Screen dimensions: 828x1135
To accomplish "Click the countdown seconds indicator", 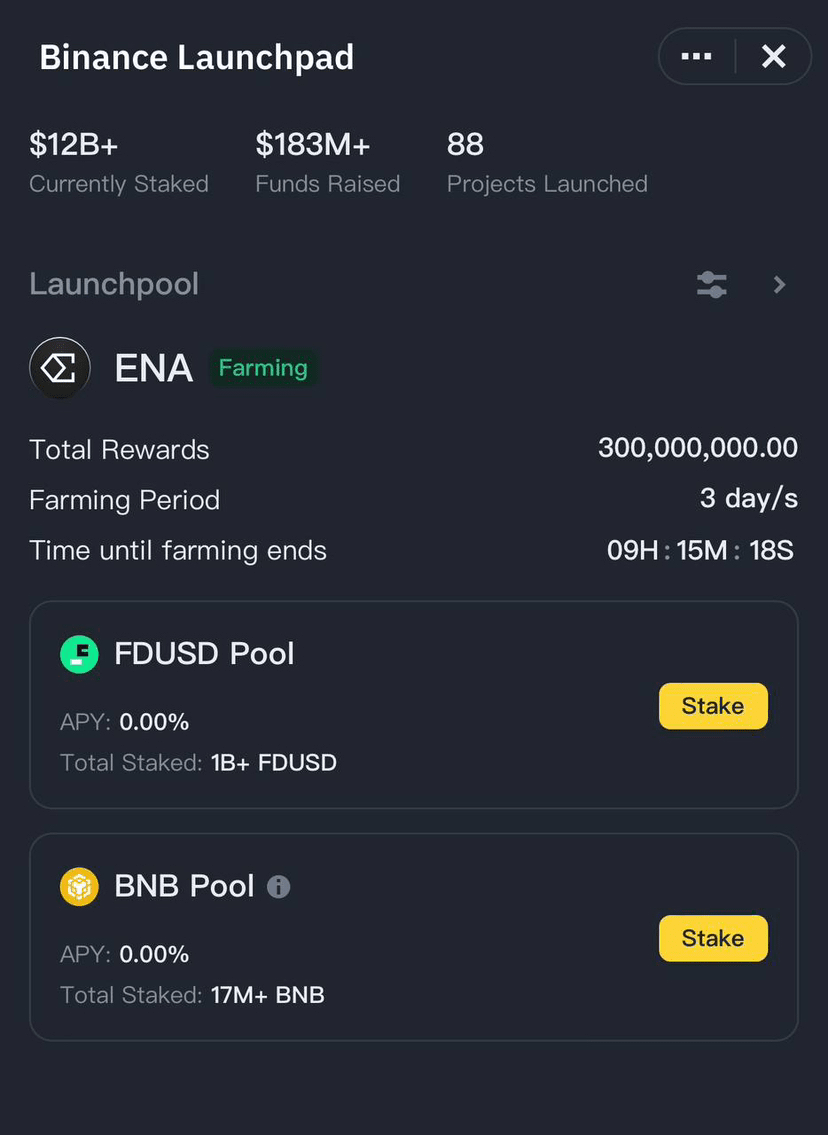I will [x=771, y=550].
